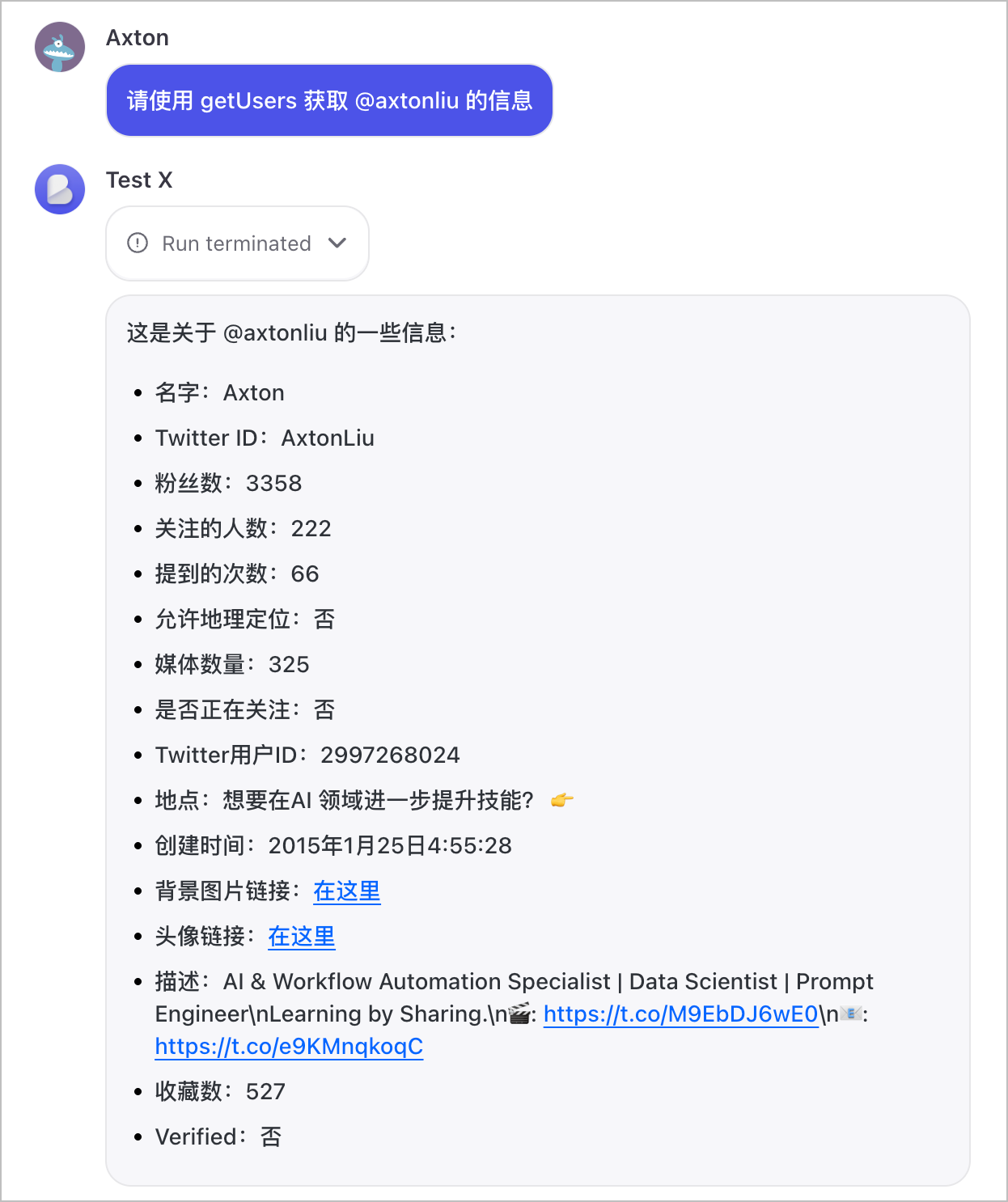1008x1202 pixels.
Task: Tap Axton's profile avatar
Action: (60, 48)
